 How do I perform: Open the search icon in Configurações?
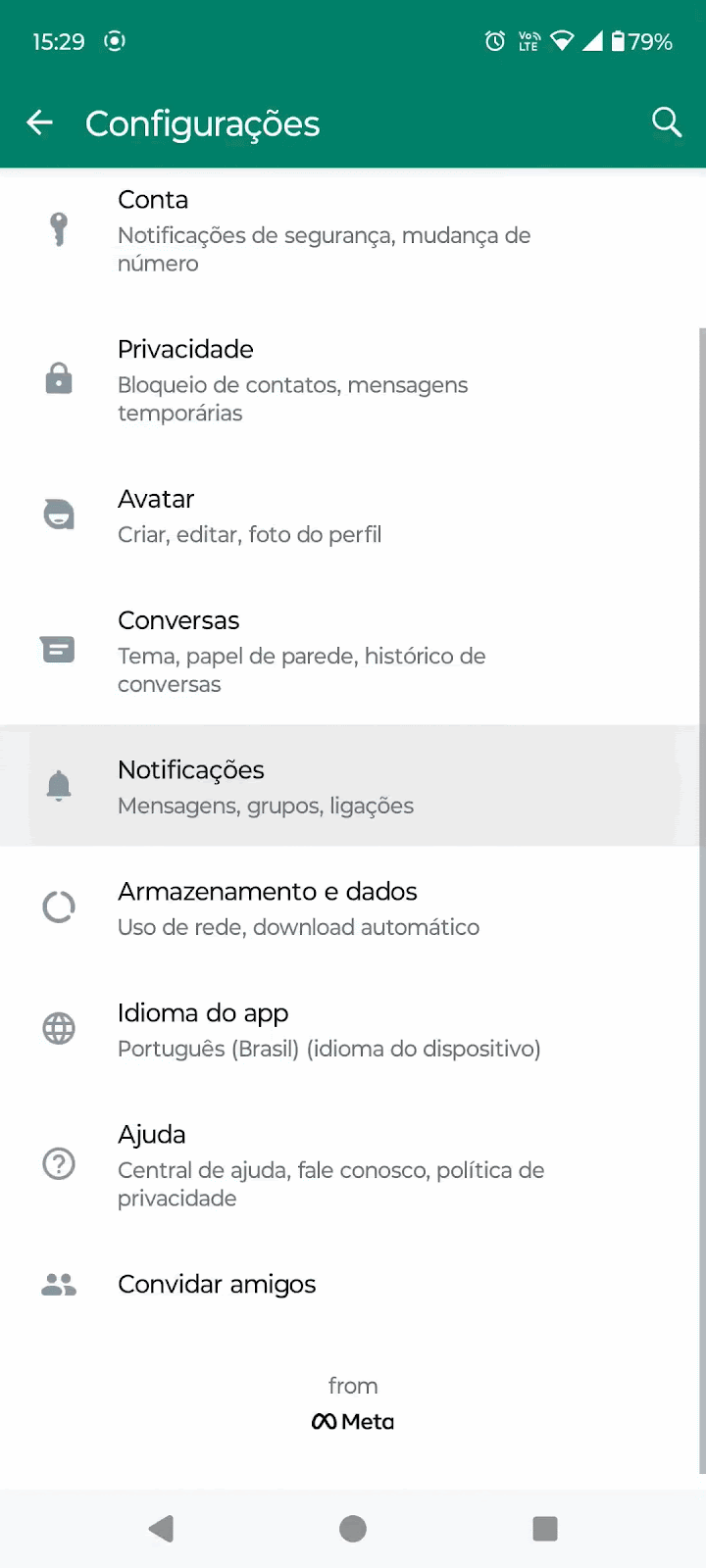pyautogui.click(x=667, y=122)
